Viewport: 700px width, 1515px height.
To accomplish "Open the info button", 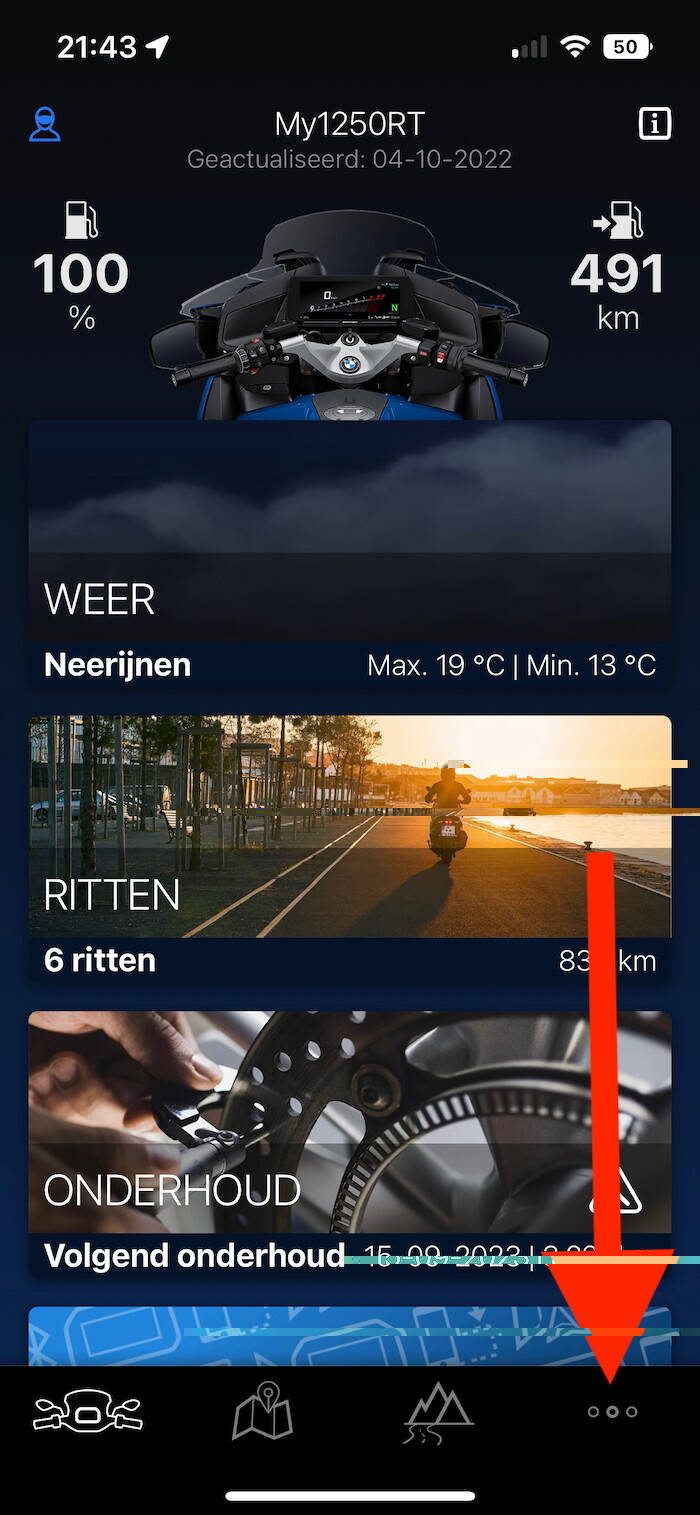I will (x=654, y=124).
